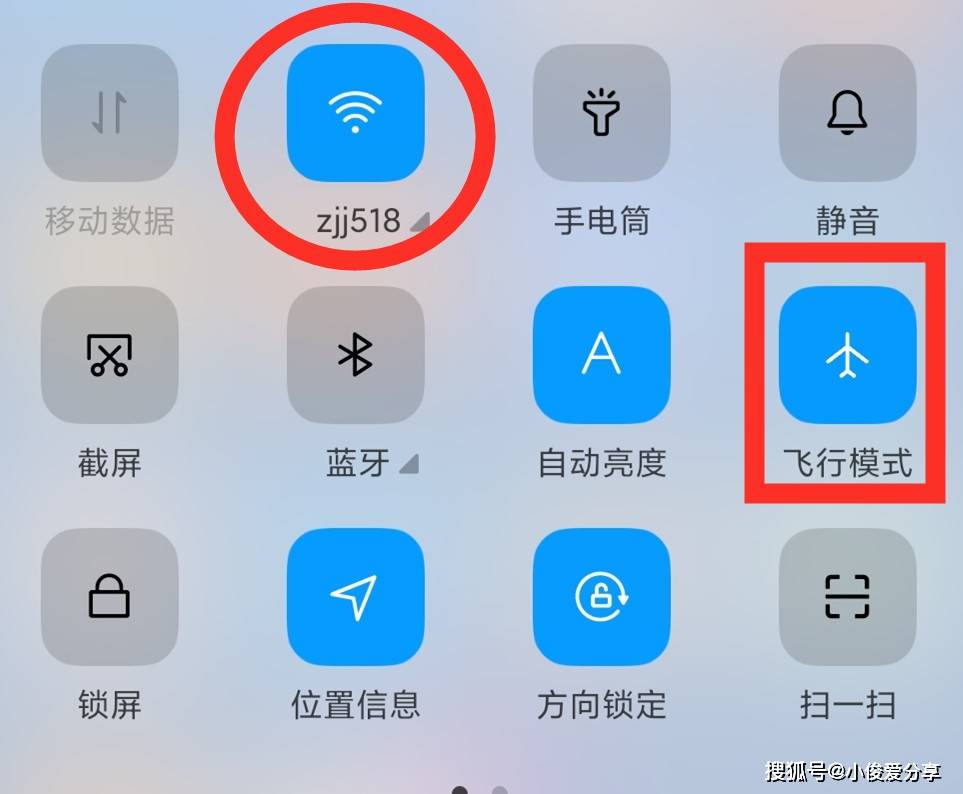Open the 扫一扫 scanner

(847, 597)
